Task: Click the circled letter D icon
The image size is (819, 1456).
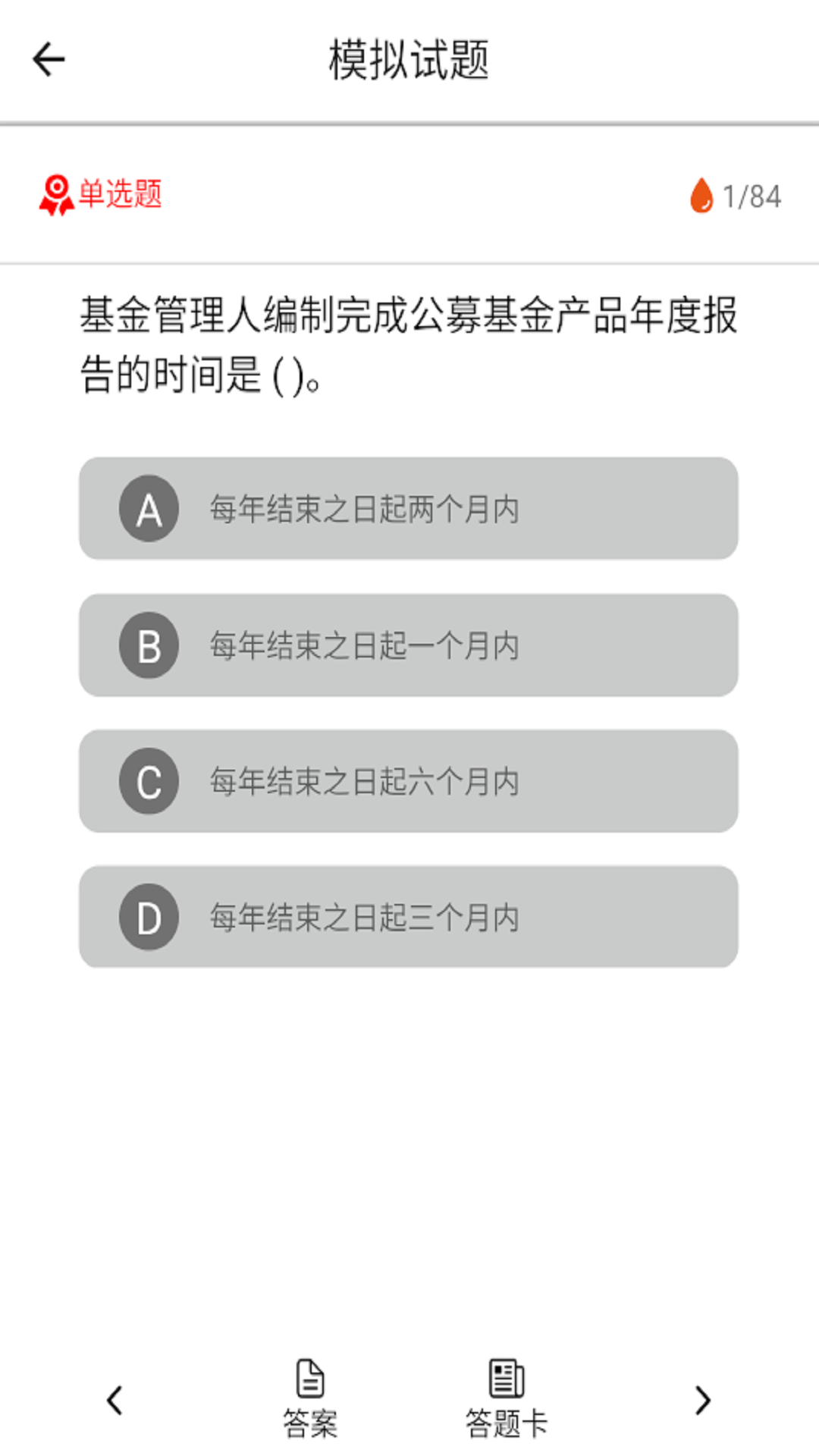Action: pyautogui.click(x=149, y=918)
